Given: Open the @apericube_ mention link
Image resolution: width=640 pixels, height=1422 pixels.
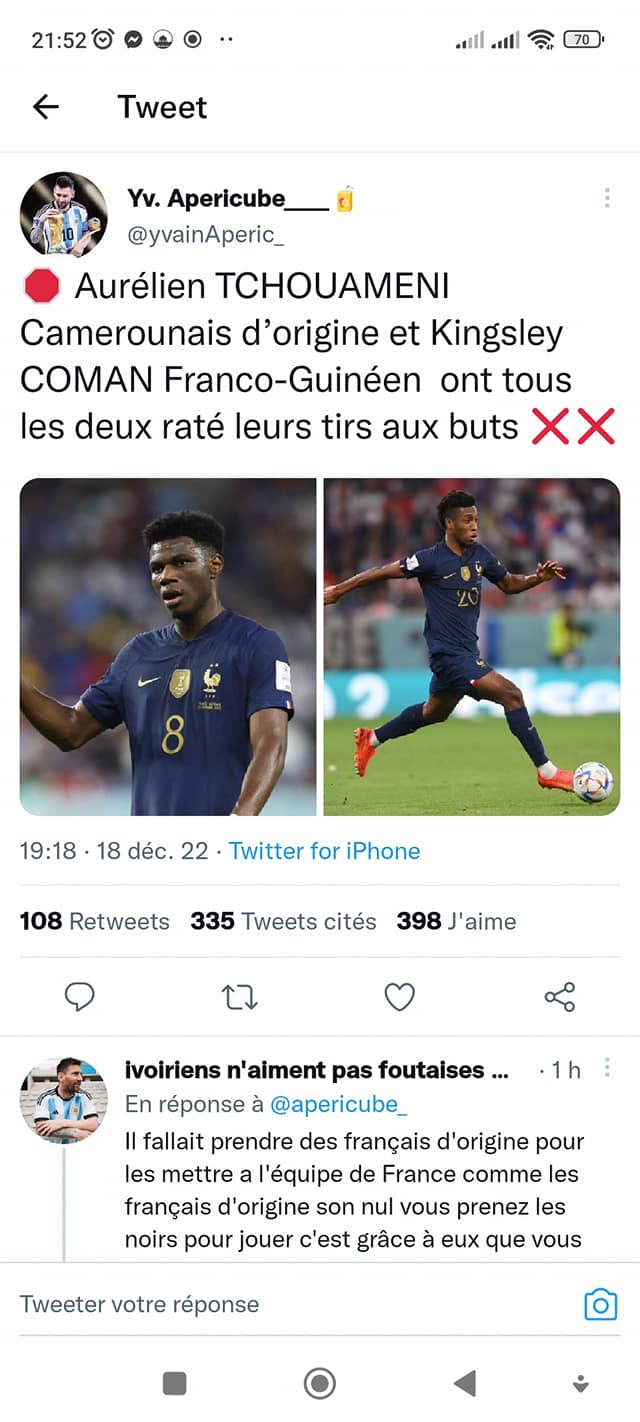Looking at the screenshot, I should pyautogui.click(x=340, y=1104).
